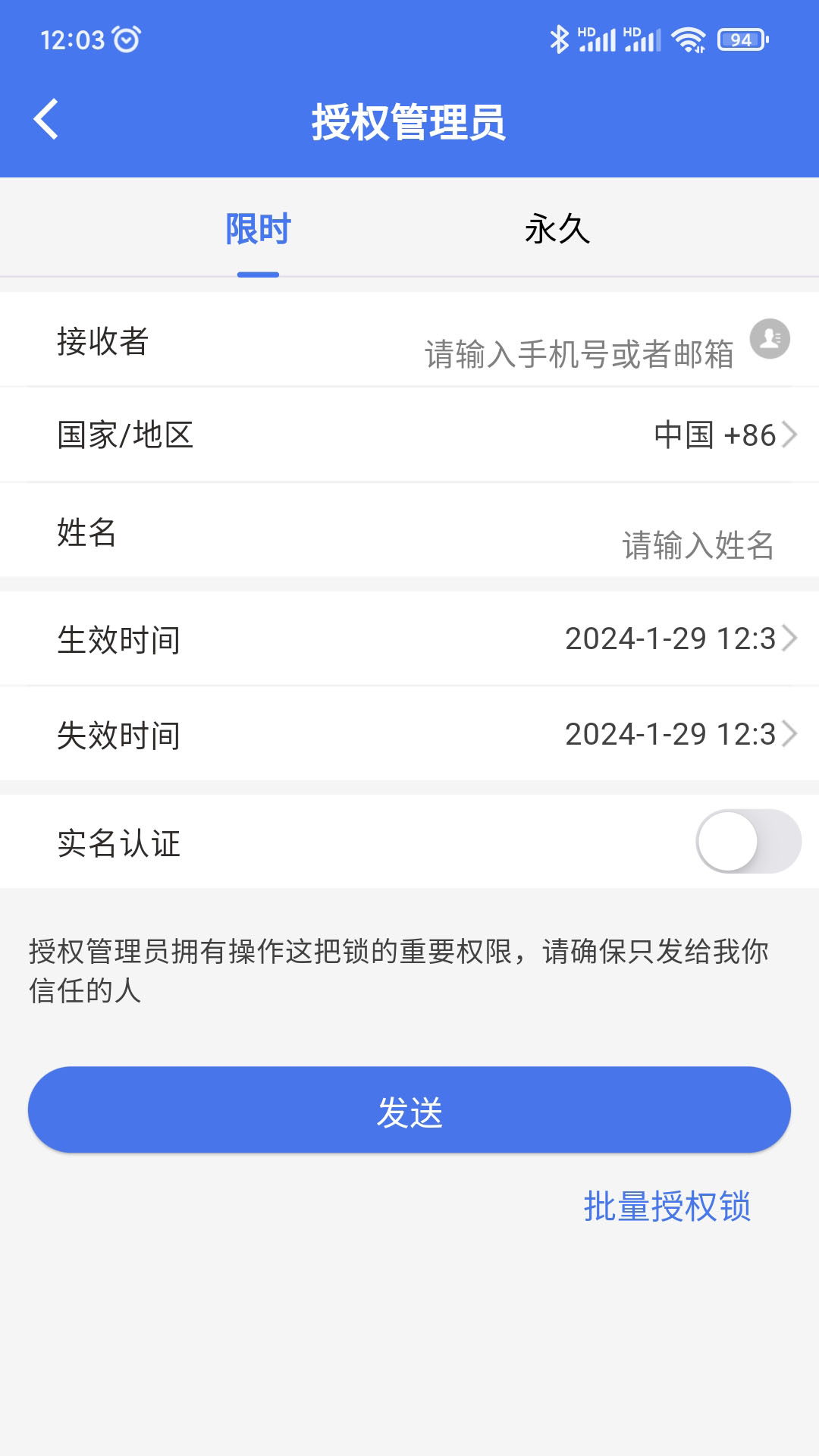Switch to the 永久 tab

point(557,229)
